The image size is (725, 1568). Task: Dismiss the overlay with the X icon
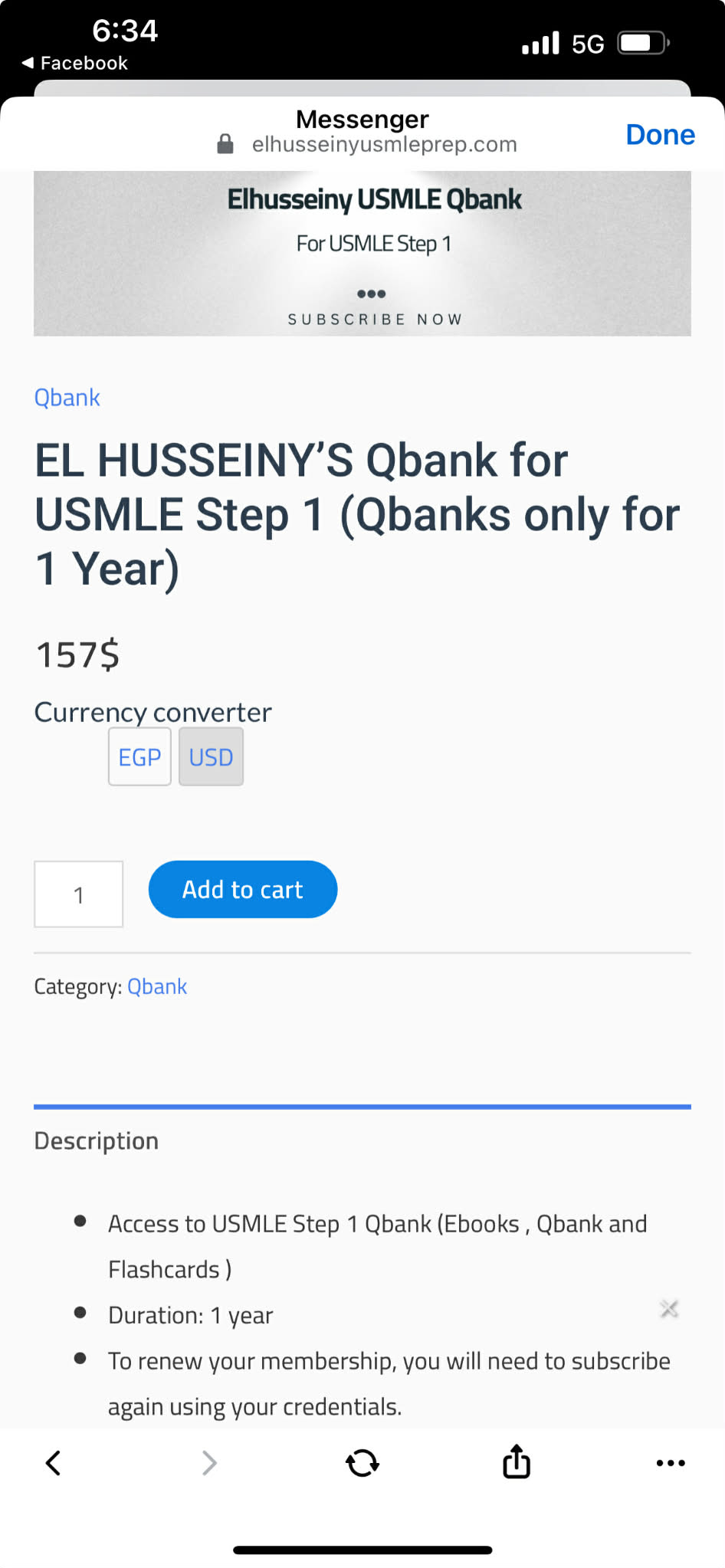tap(669, 1309)
